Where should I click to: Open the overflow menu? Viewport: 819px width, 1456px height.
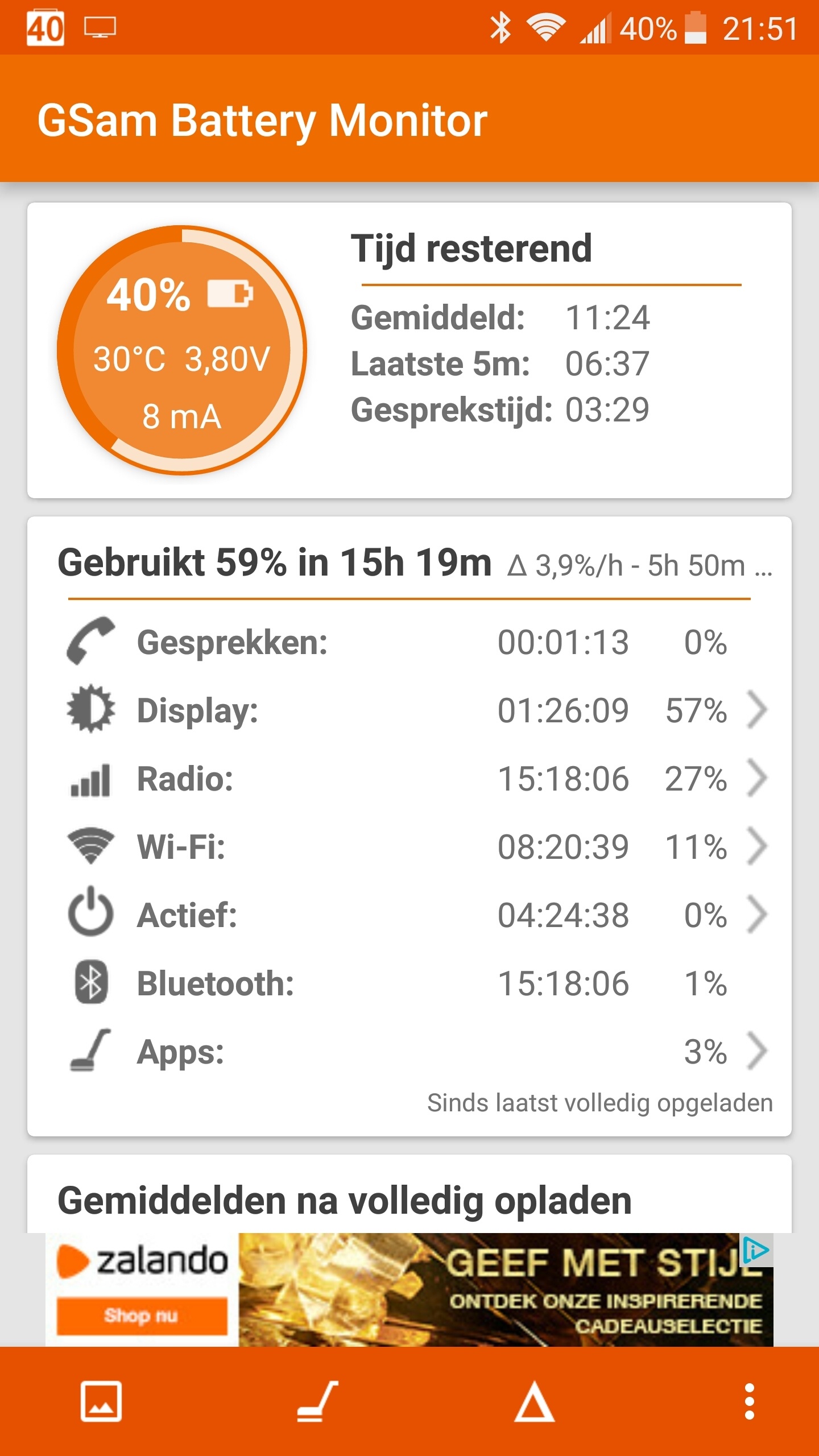click(x=750, y=1401)
